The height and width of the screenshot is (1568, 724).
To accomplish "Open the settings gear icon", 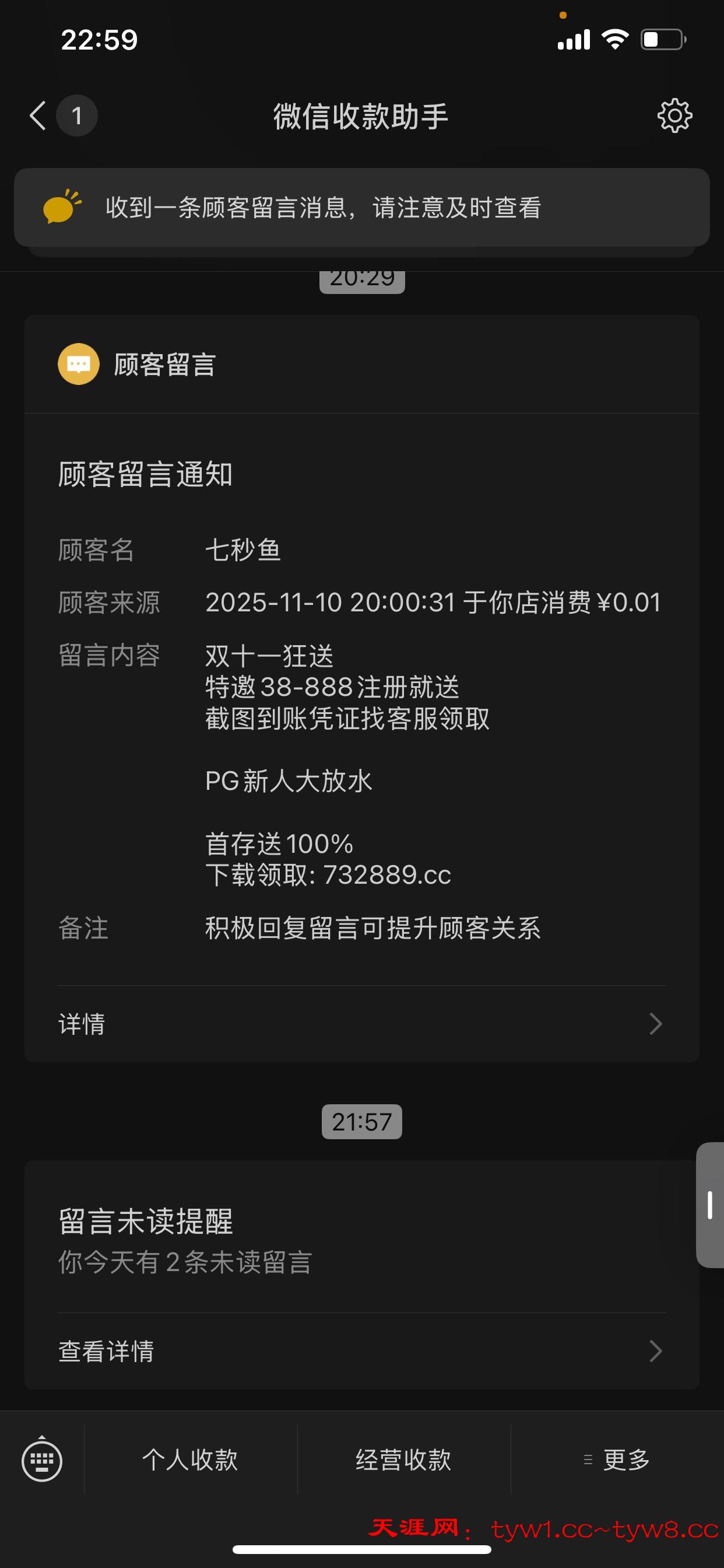I will (x=674, y=116).
